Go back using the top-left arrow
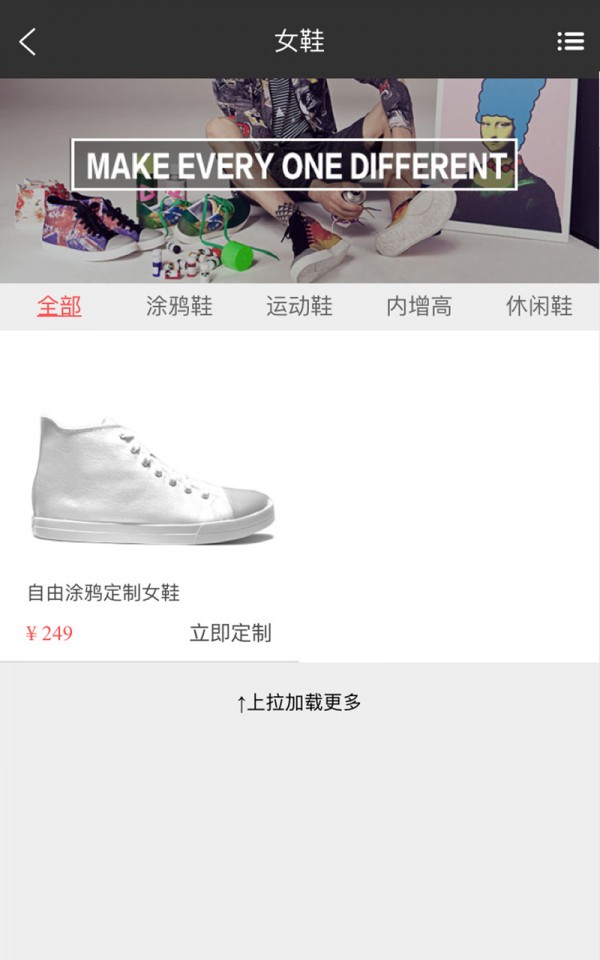 28,41
